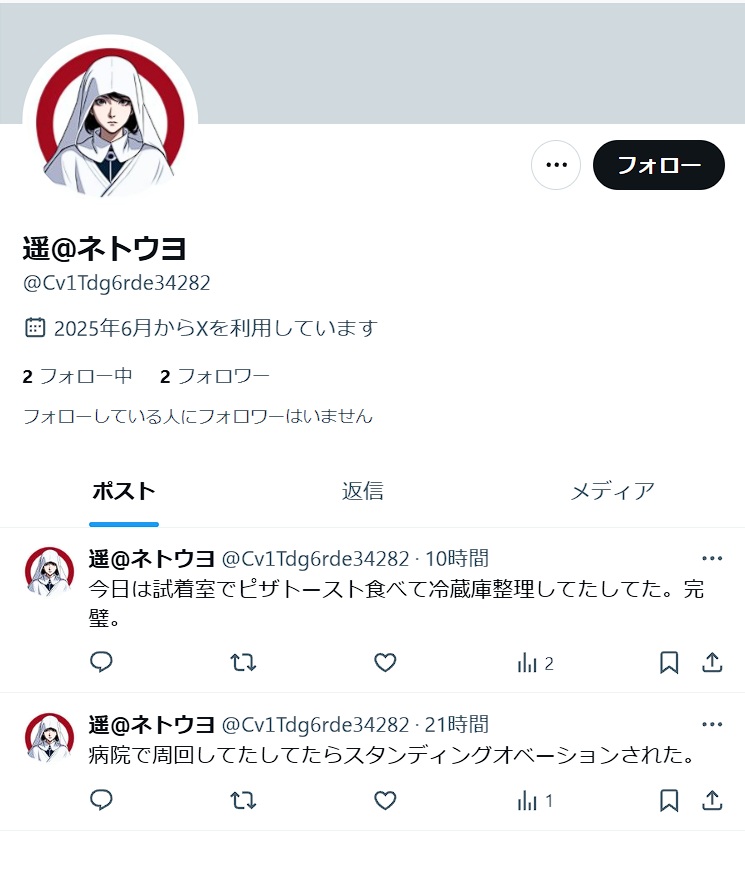Bookmark the ピザトースト post
The height and width of the screenshot is (879, 745).
coord(669,662)
